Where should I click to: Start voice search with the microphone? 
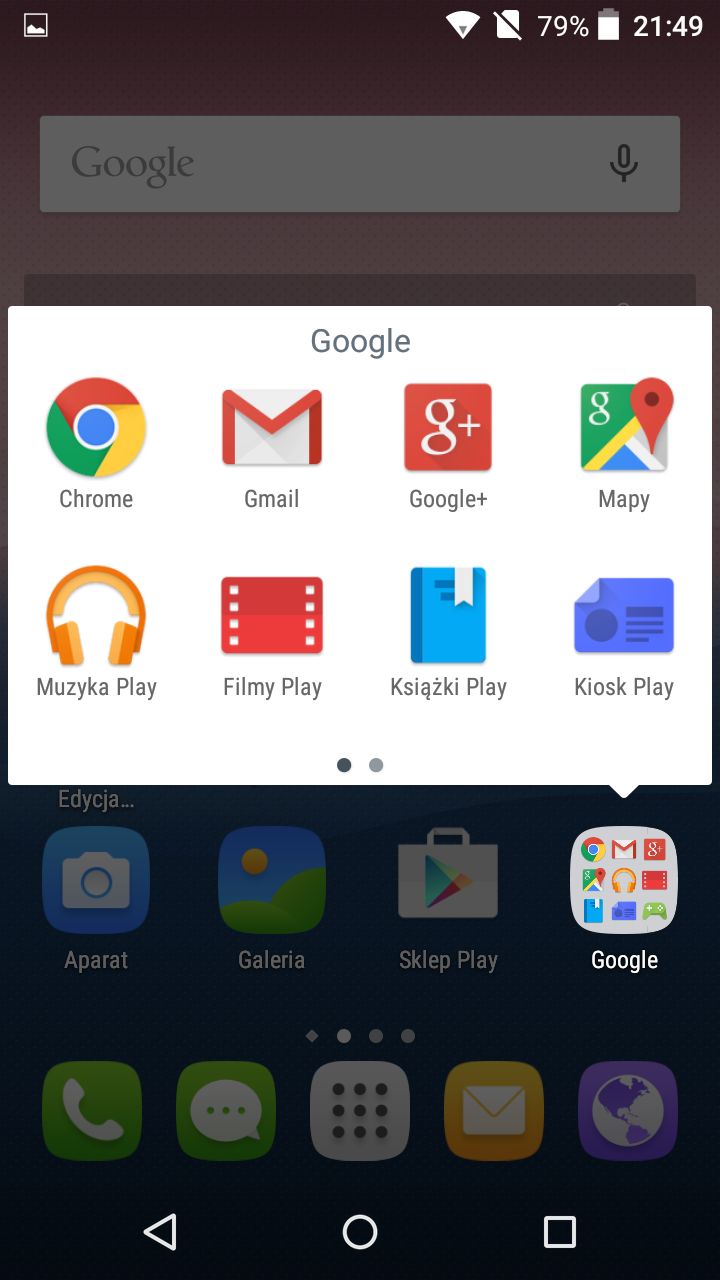pyautogui.click(x=624, y=163)
